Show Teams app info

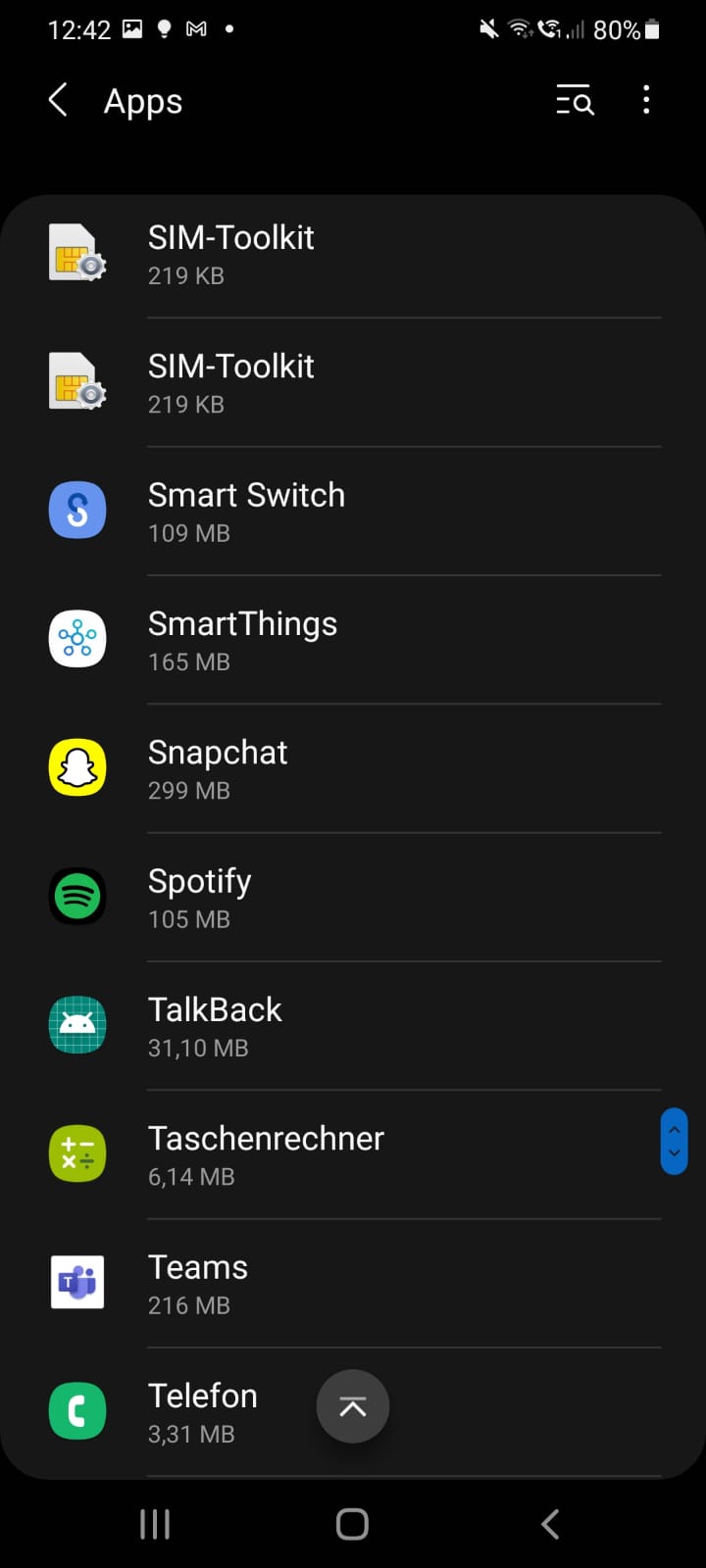[x=353, y=1283]
